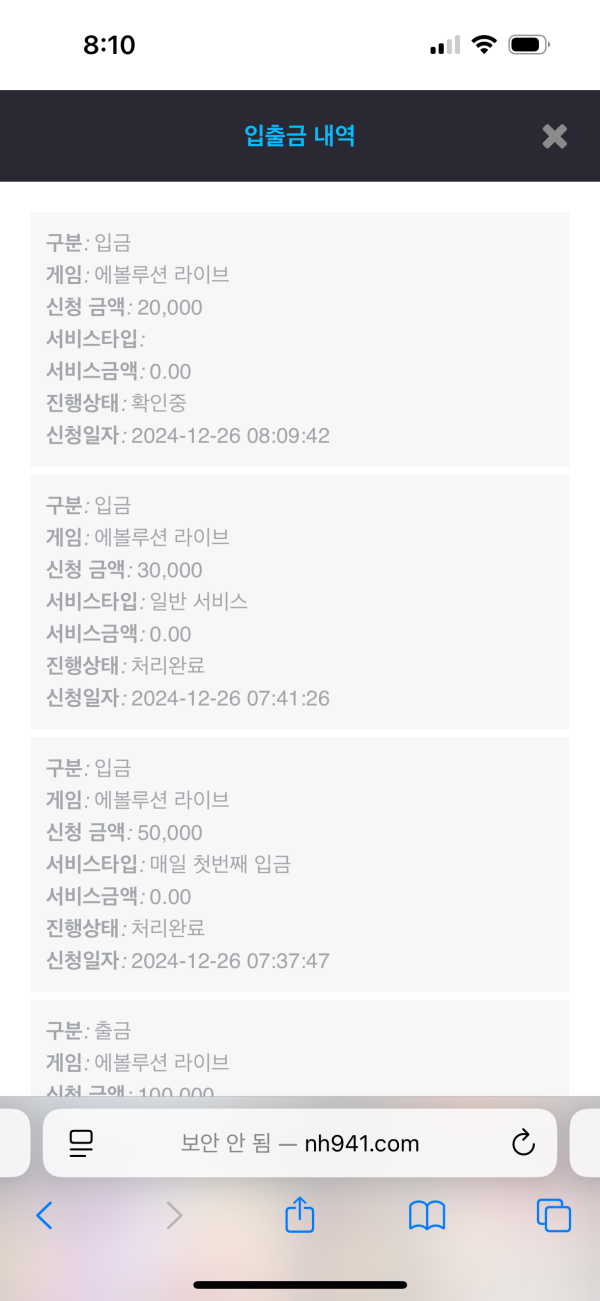The height and width of the screenshot is (1301, 600).
Task: Reload the current page
Action: coord(523,1143)
